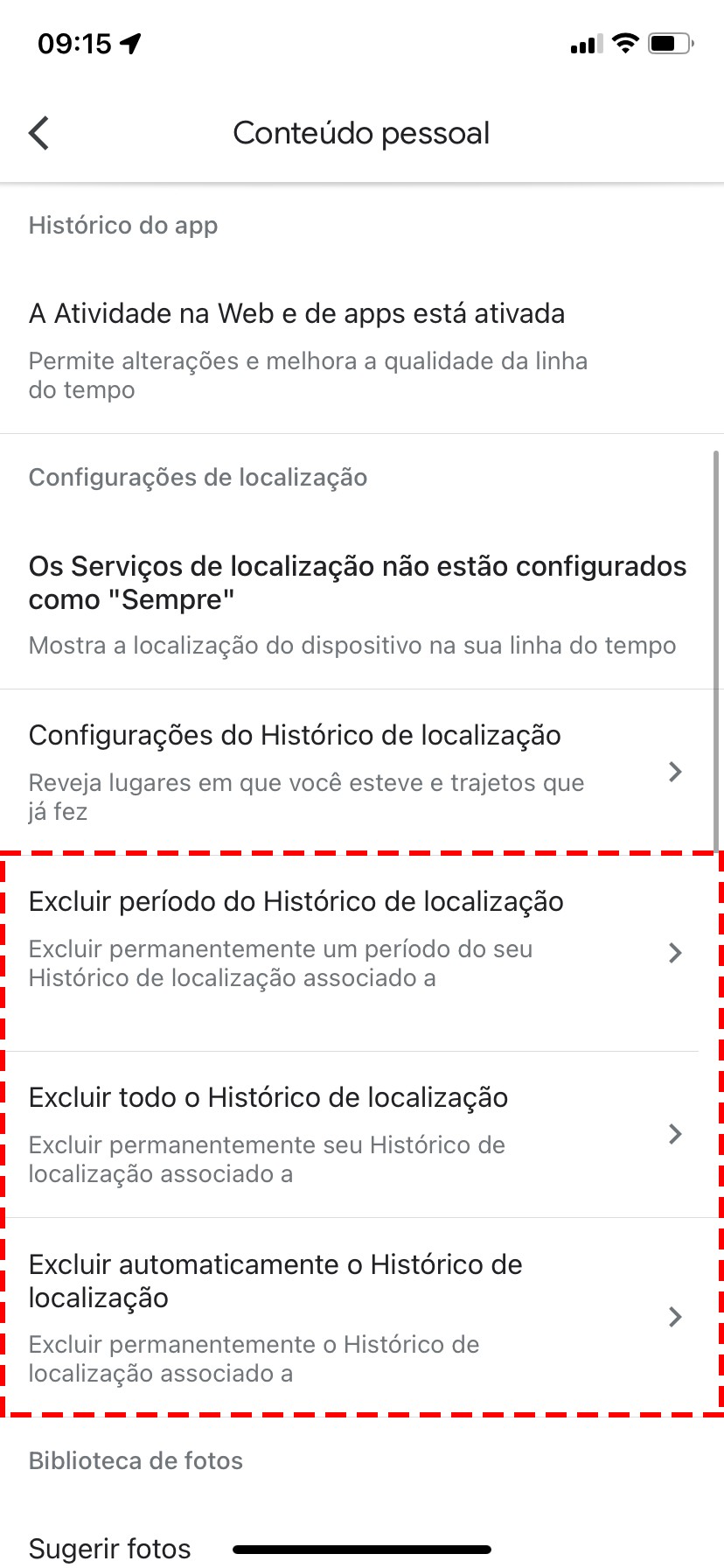The width and height of the screenshot is (724, 1568).
Task: Choose Excluir todo o Histórico de localização
Action: [x=350, y=1134]
